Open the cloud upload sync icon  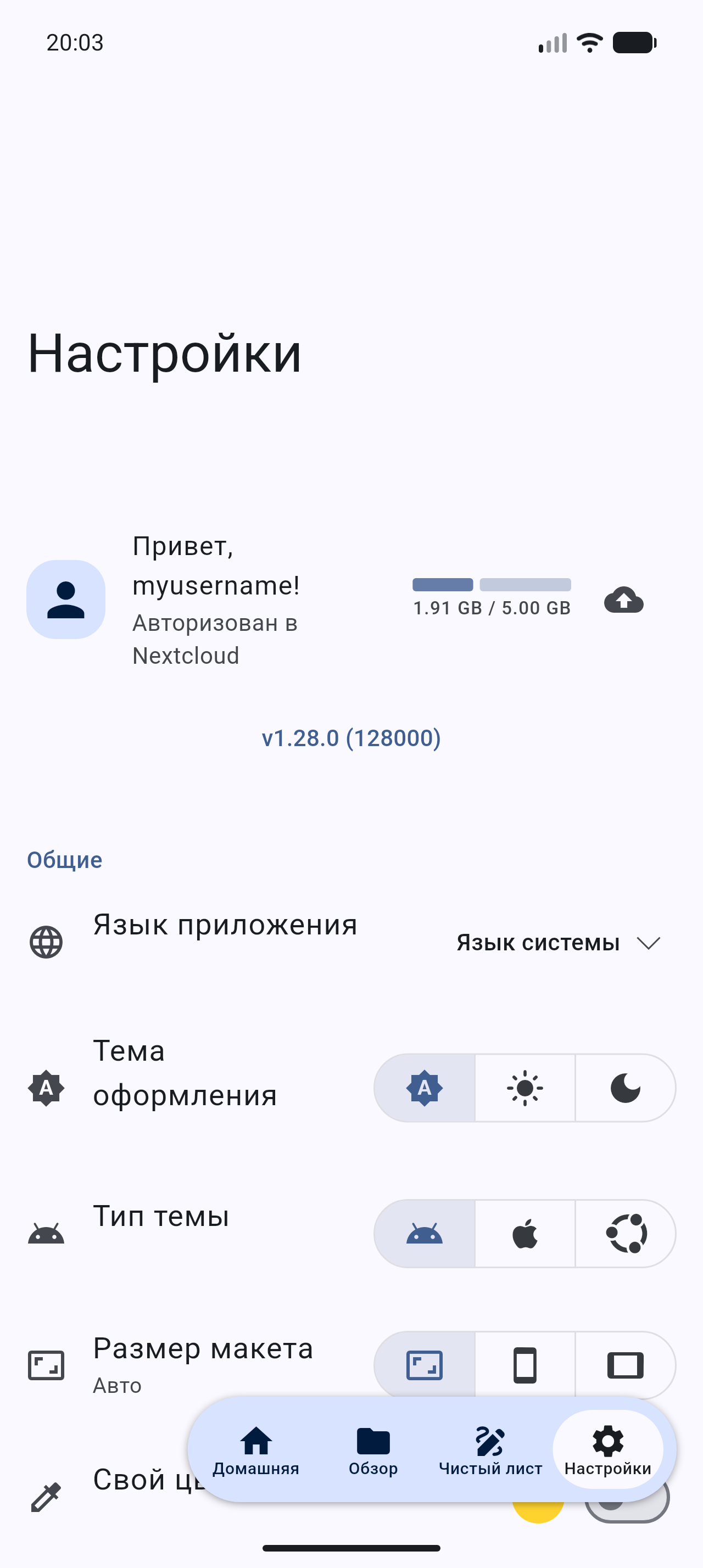(623, 600)
